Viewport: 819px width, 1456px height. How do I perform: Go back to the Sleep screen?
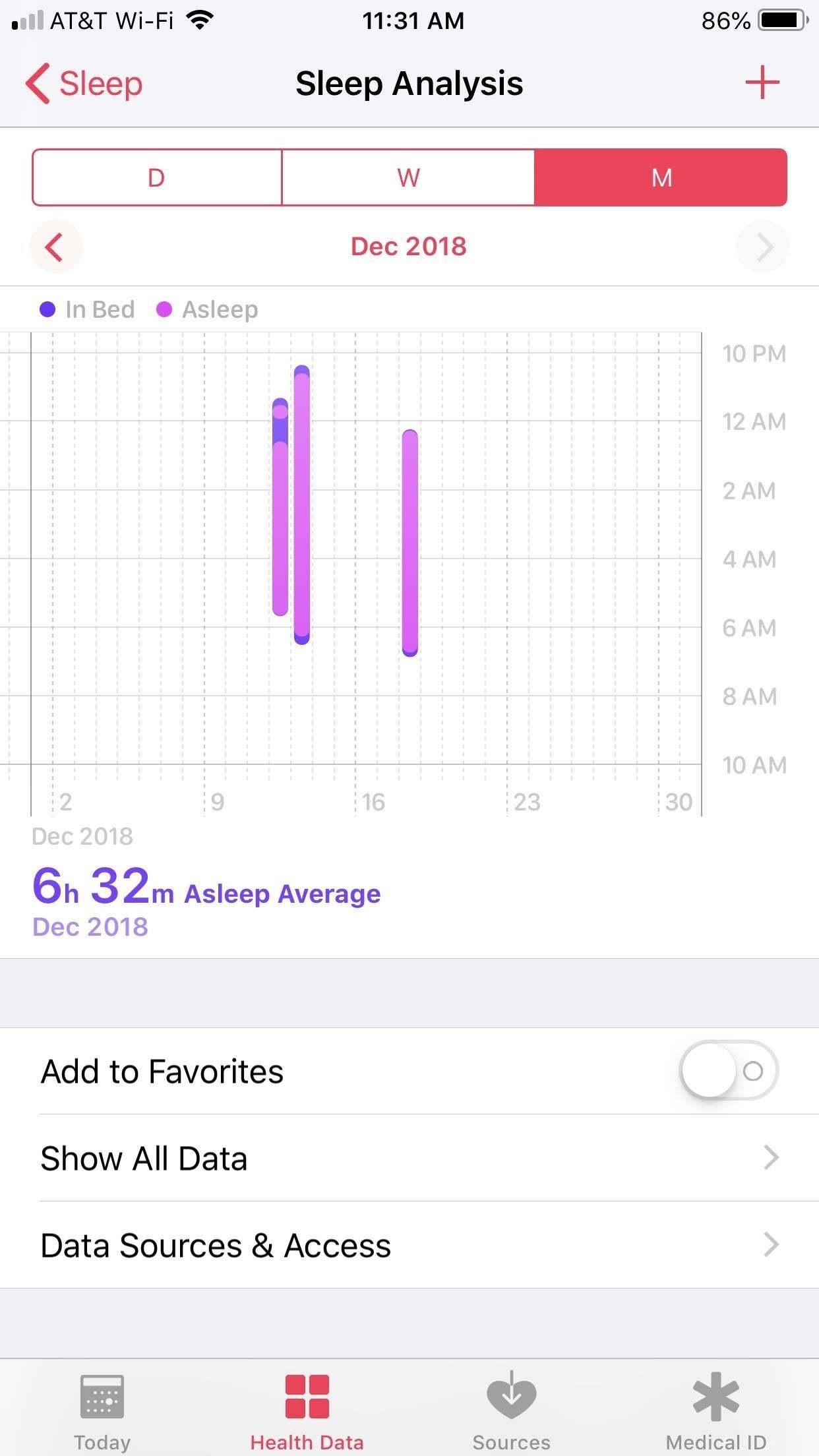[84, 84]
